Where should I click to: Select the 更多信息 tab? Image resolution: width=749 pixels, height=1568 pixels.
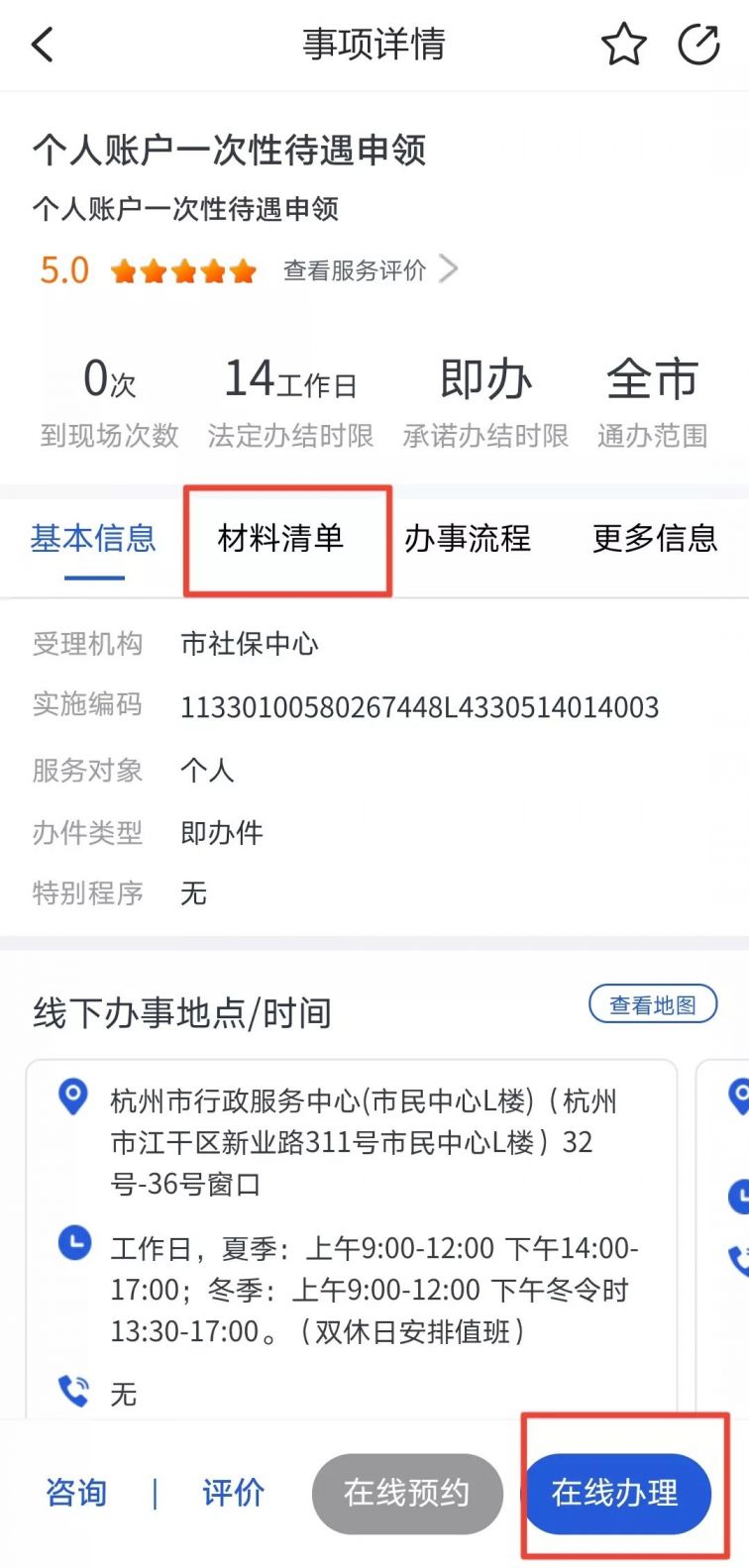[655, 538]
